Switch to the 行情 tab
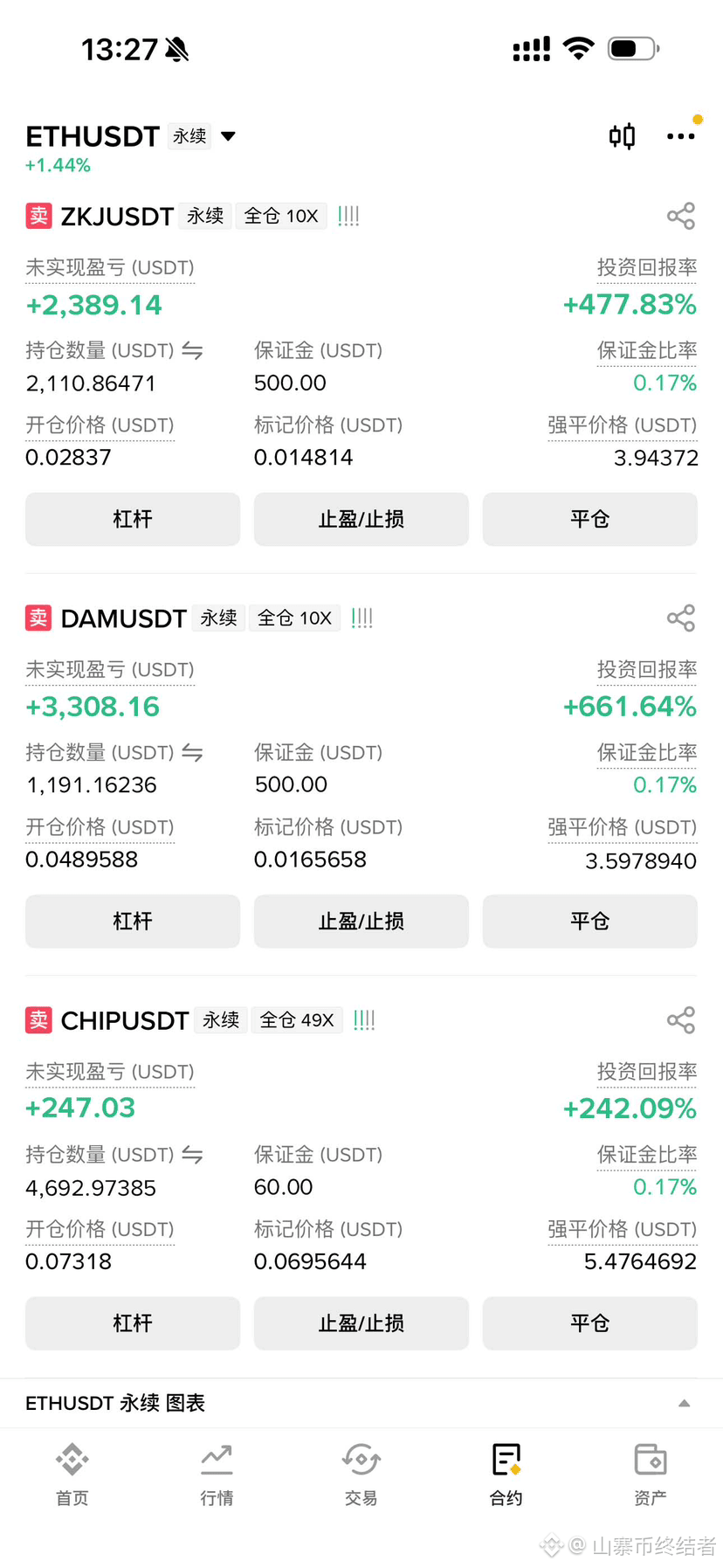Screen dimensions: 723x1568 (217, 1475)
